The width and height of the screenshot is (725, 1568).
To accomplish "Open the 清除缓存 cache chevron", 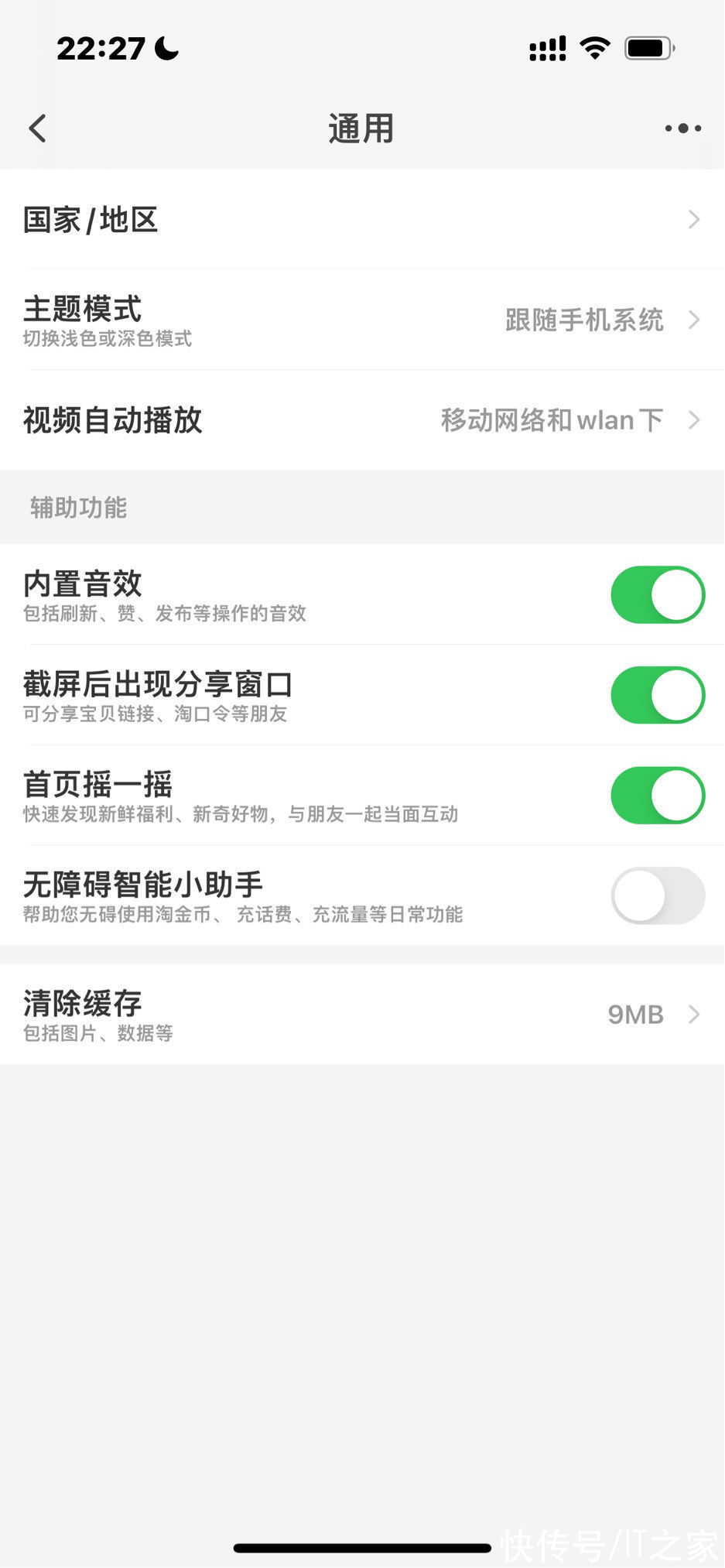I will [694, 1014].
